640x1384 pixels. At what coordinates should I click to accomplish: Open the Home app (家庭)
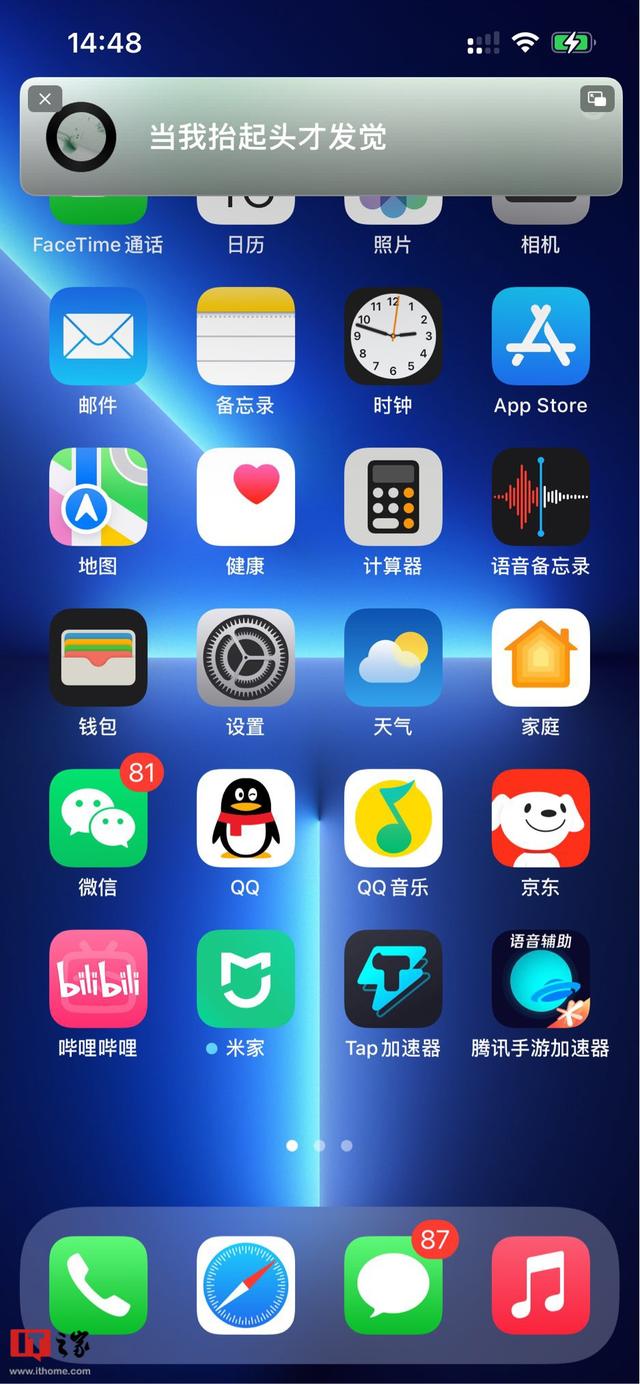coord(540,657)
